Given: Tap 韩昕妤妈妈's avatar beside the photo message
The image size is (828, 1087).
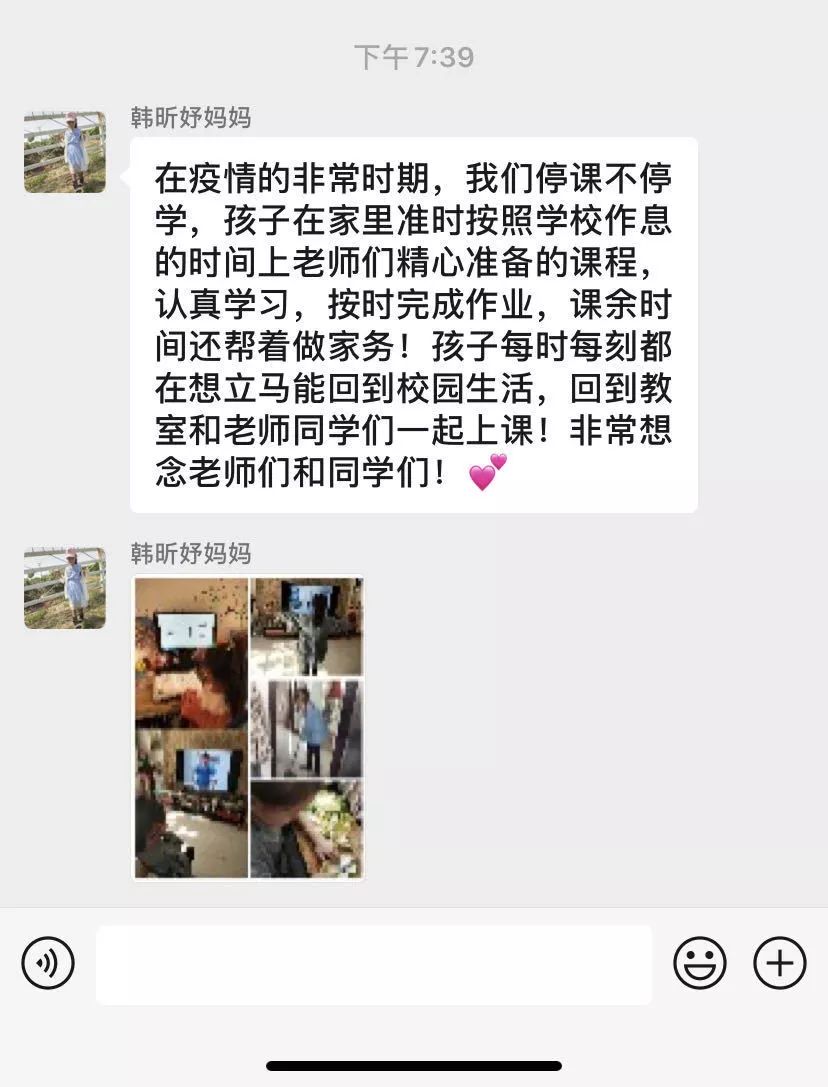Looking at the screenshot, I should [x=65, y=588].
